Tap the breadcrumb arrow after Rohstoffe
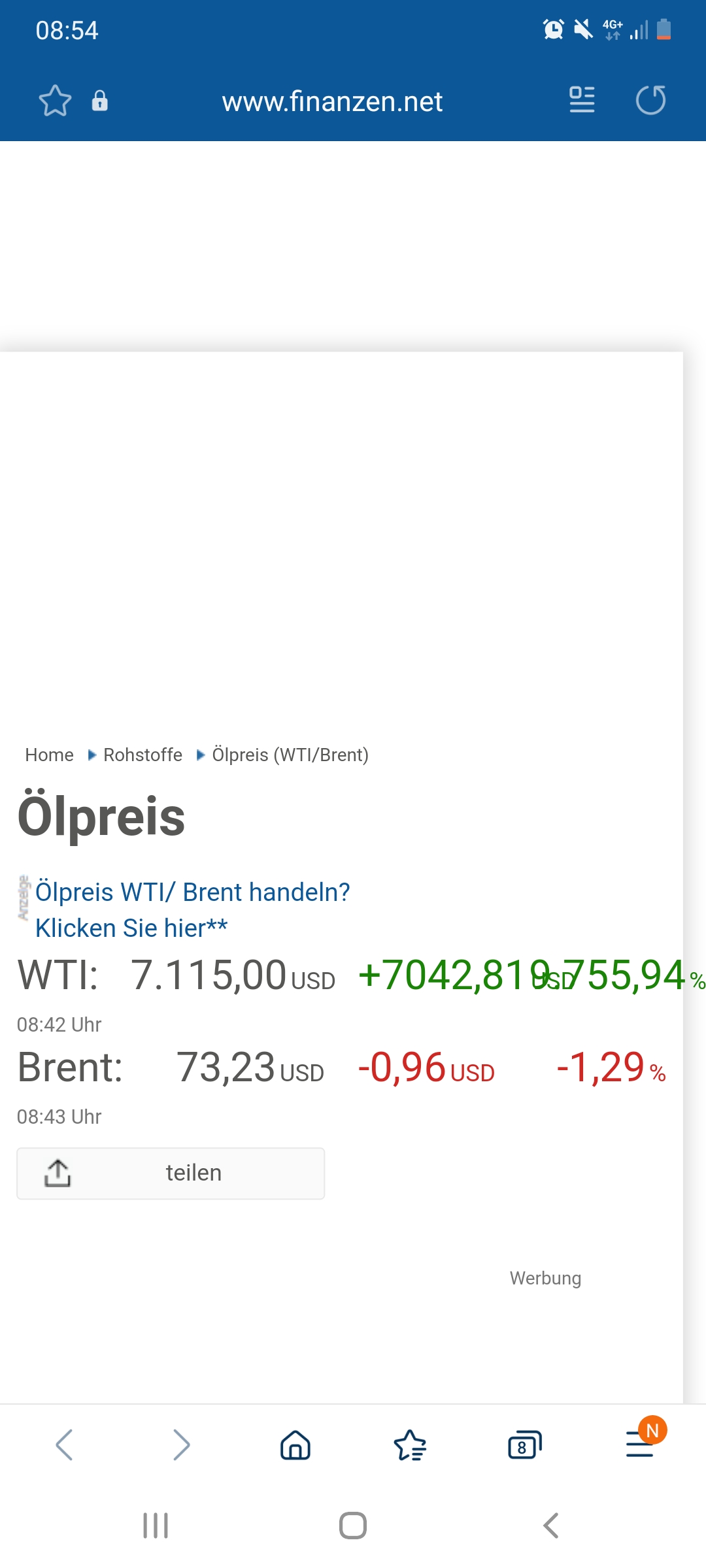This screenshot has width=706, height=1568. 199,755
